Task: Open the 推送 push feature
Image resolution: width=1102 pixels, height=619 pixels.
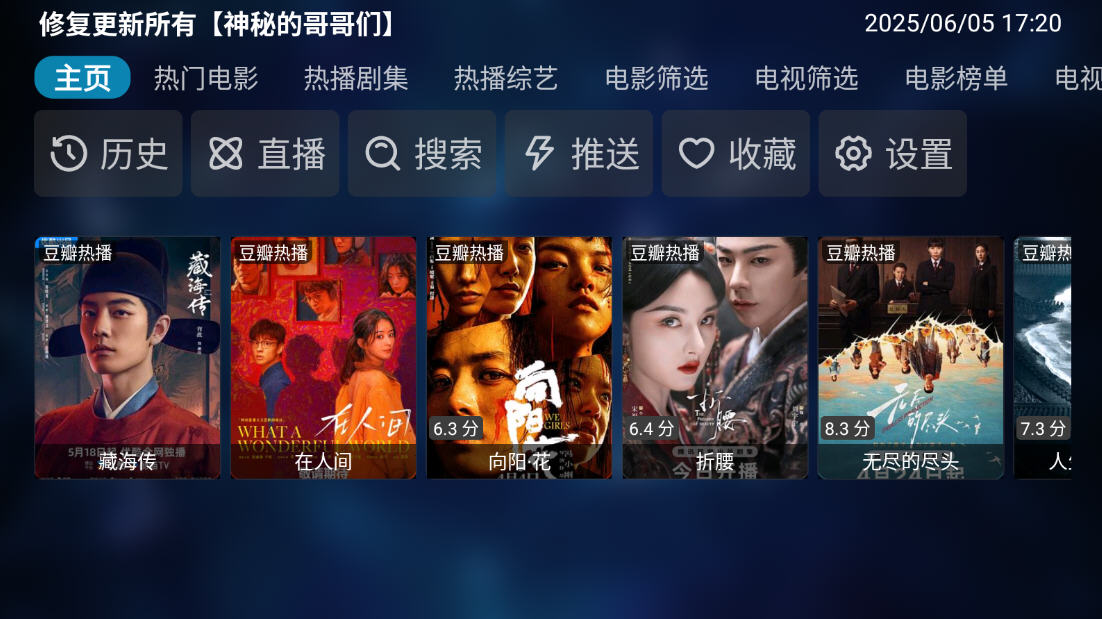Action: 579,154
